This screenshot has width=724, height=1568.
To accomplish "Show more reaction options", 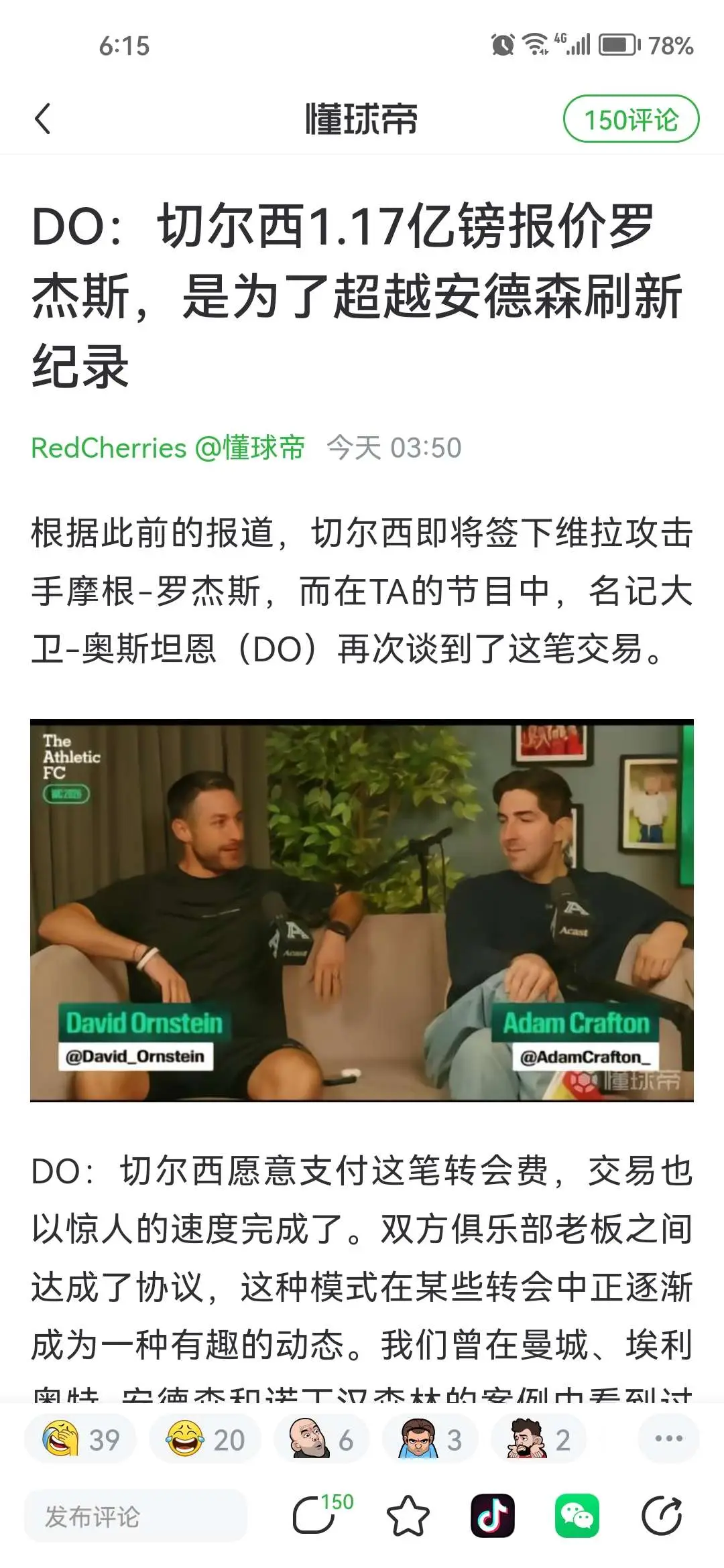I will pyautogui.click(x=668, y=1439).
